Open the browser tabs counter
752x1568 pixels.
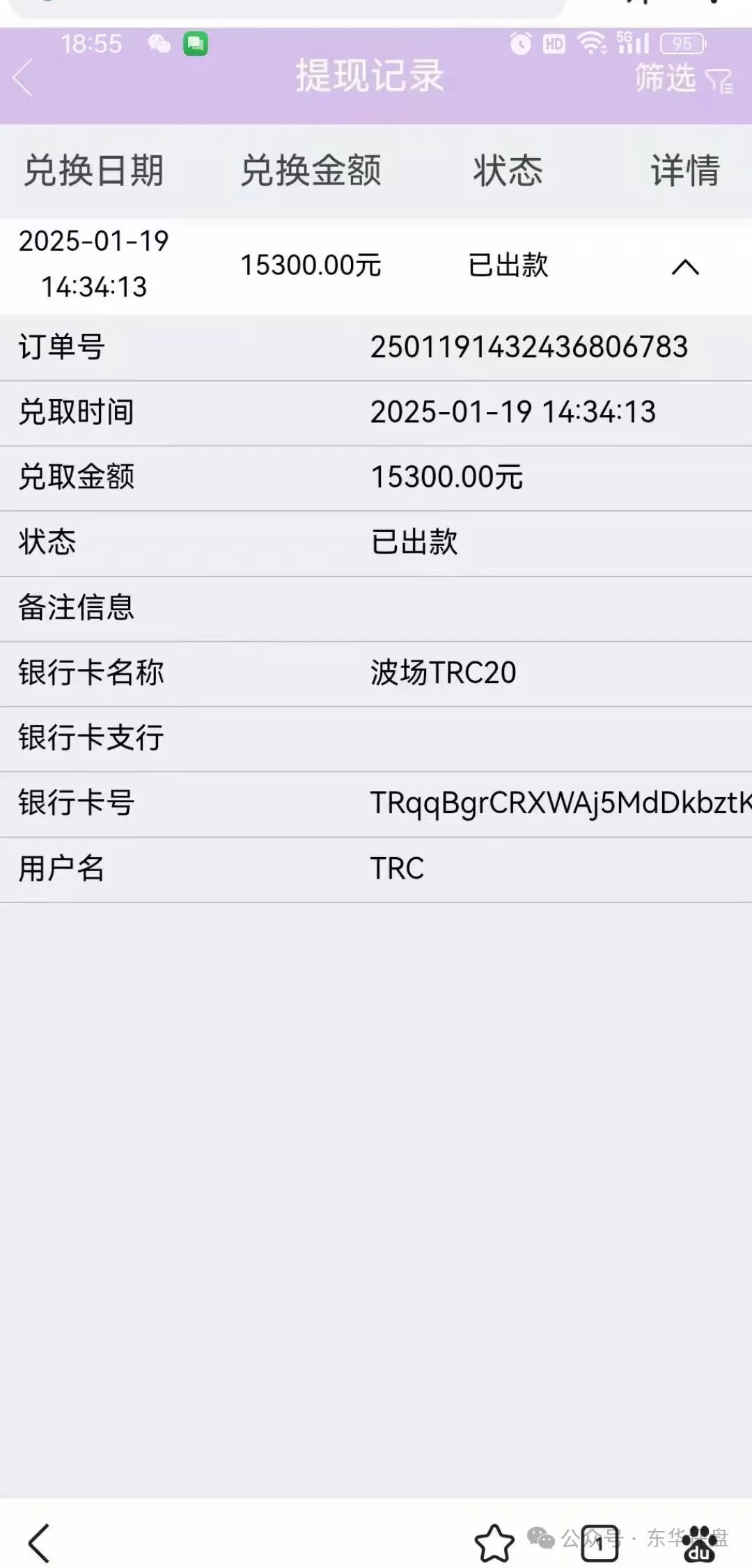click(600, 1543)
